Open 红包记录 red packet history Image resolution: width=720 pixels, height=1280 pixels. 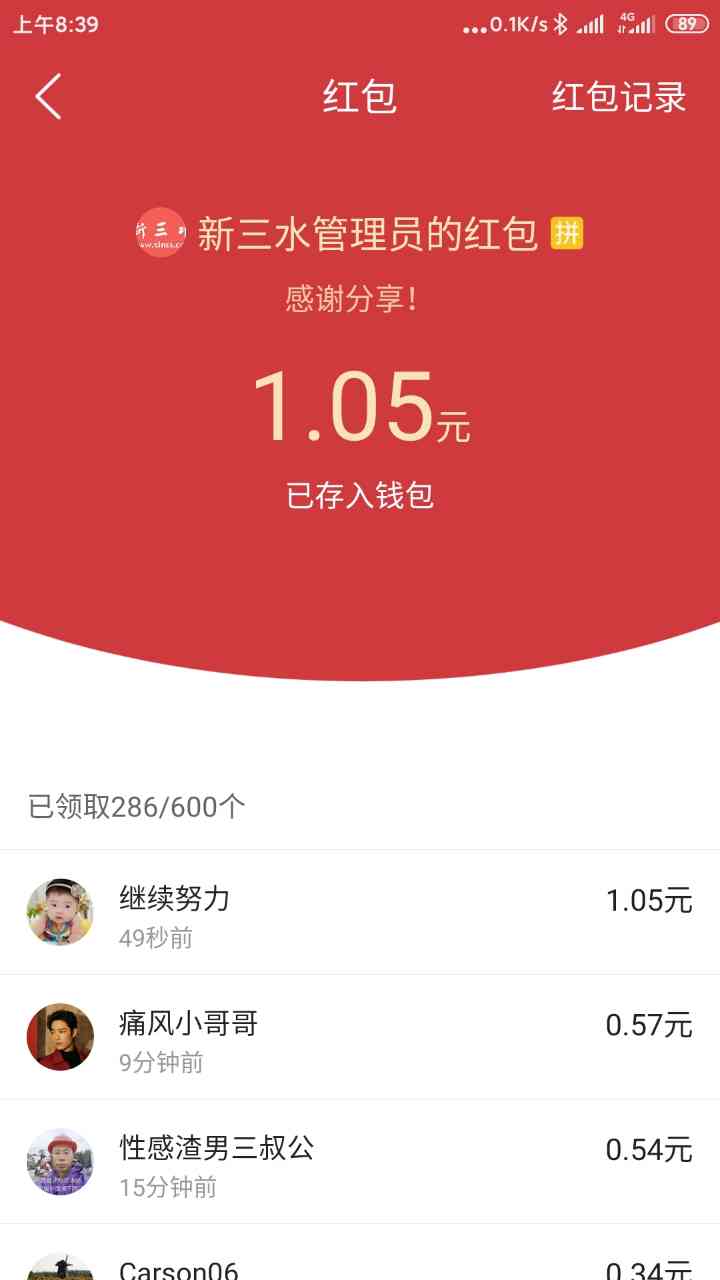point(619,97)
